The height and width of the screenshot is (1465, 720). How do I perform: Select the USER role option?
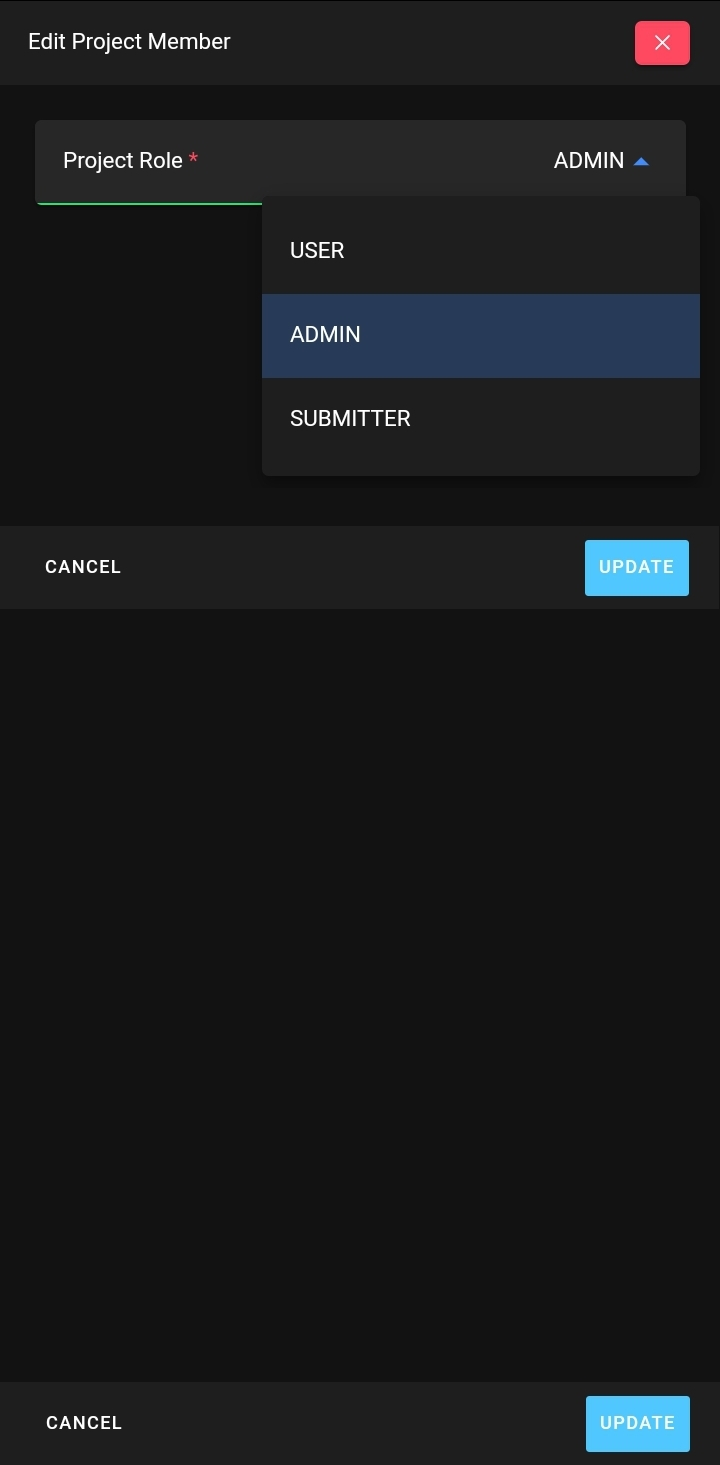480,251
